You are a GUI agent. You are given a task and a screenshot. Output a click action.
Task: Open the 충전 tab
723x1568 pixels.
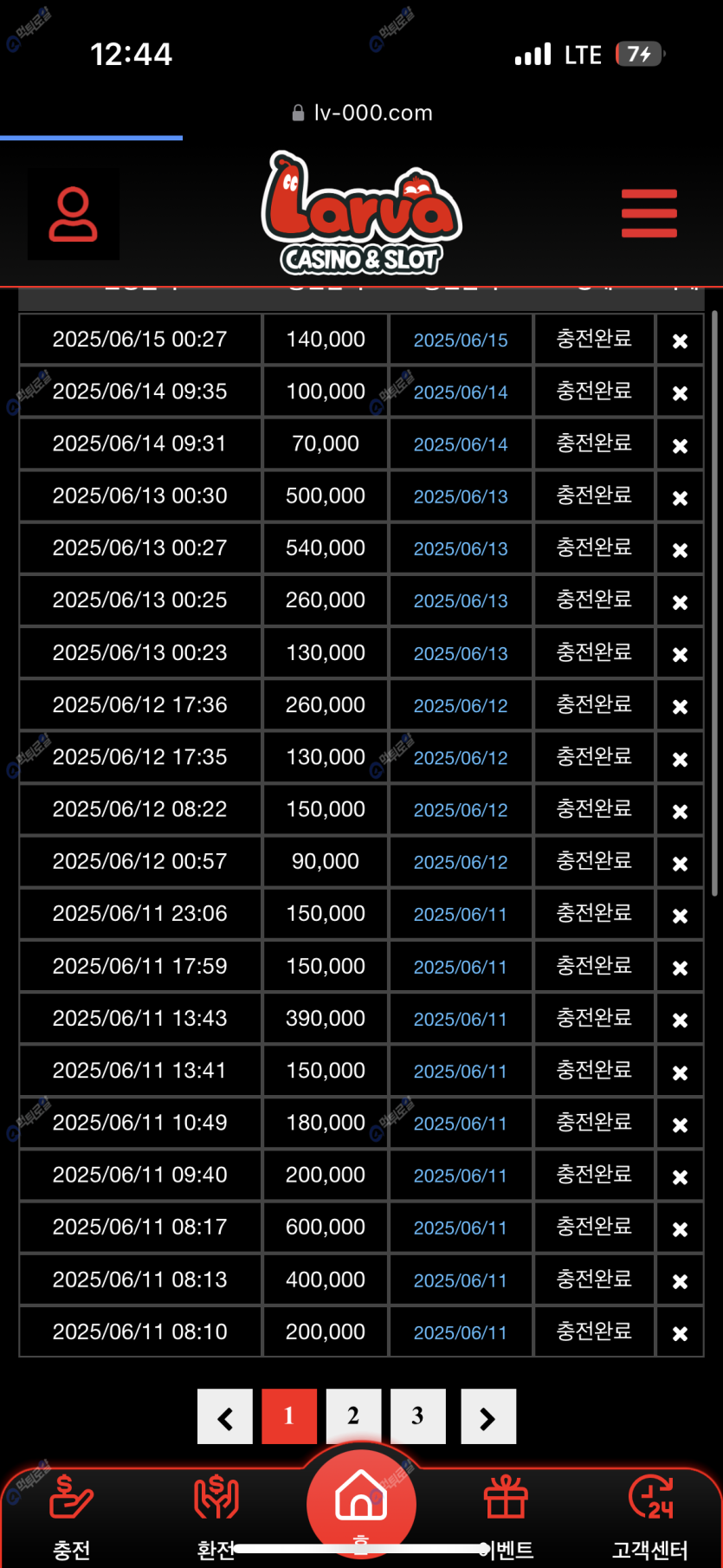click(72, 1517)
